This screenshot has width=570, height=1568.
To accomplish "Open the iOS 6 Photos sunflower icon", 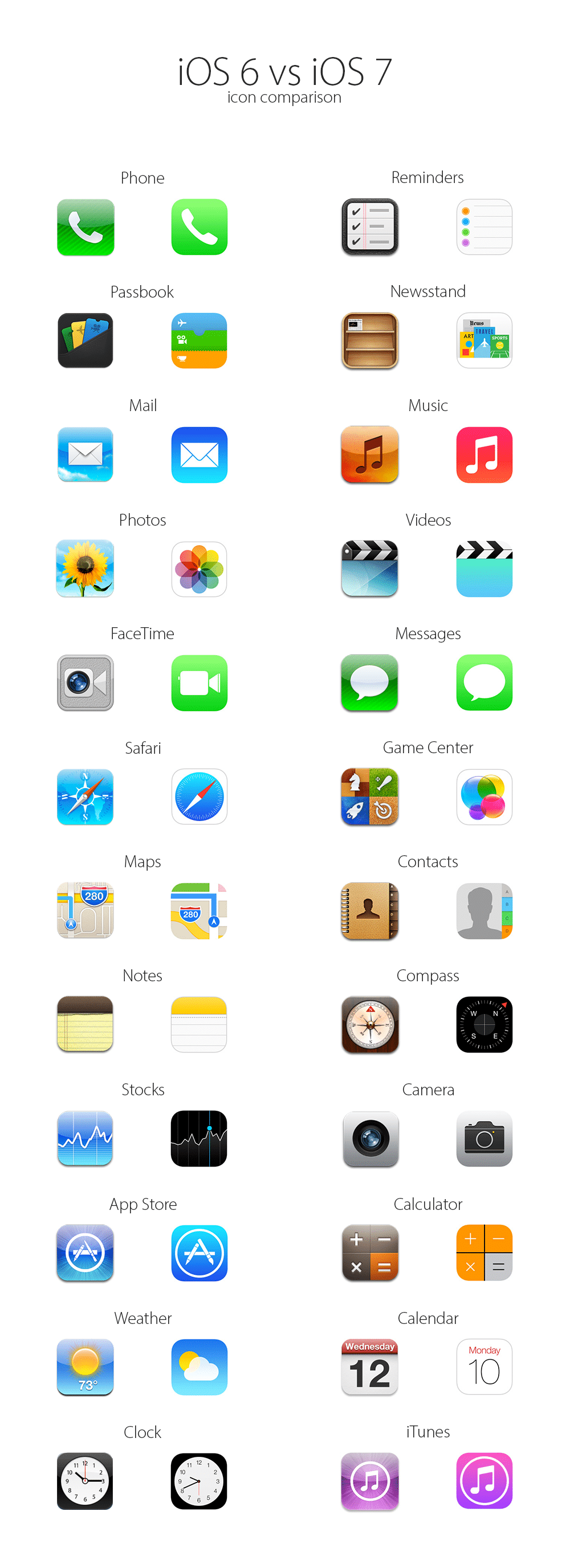I will [84, 568].
